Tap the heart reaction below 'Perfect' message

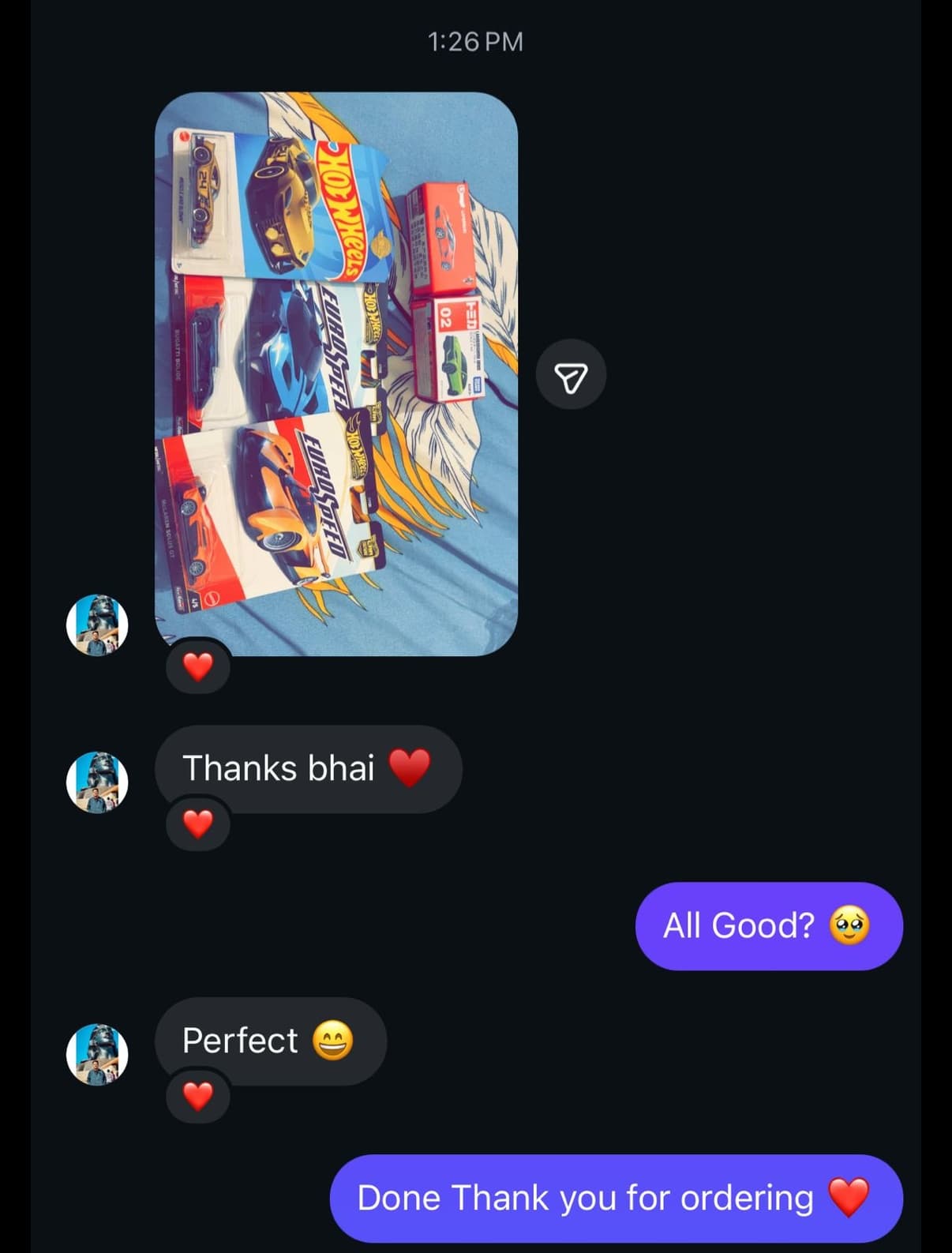point(197,1097)
